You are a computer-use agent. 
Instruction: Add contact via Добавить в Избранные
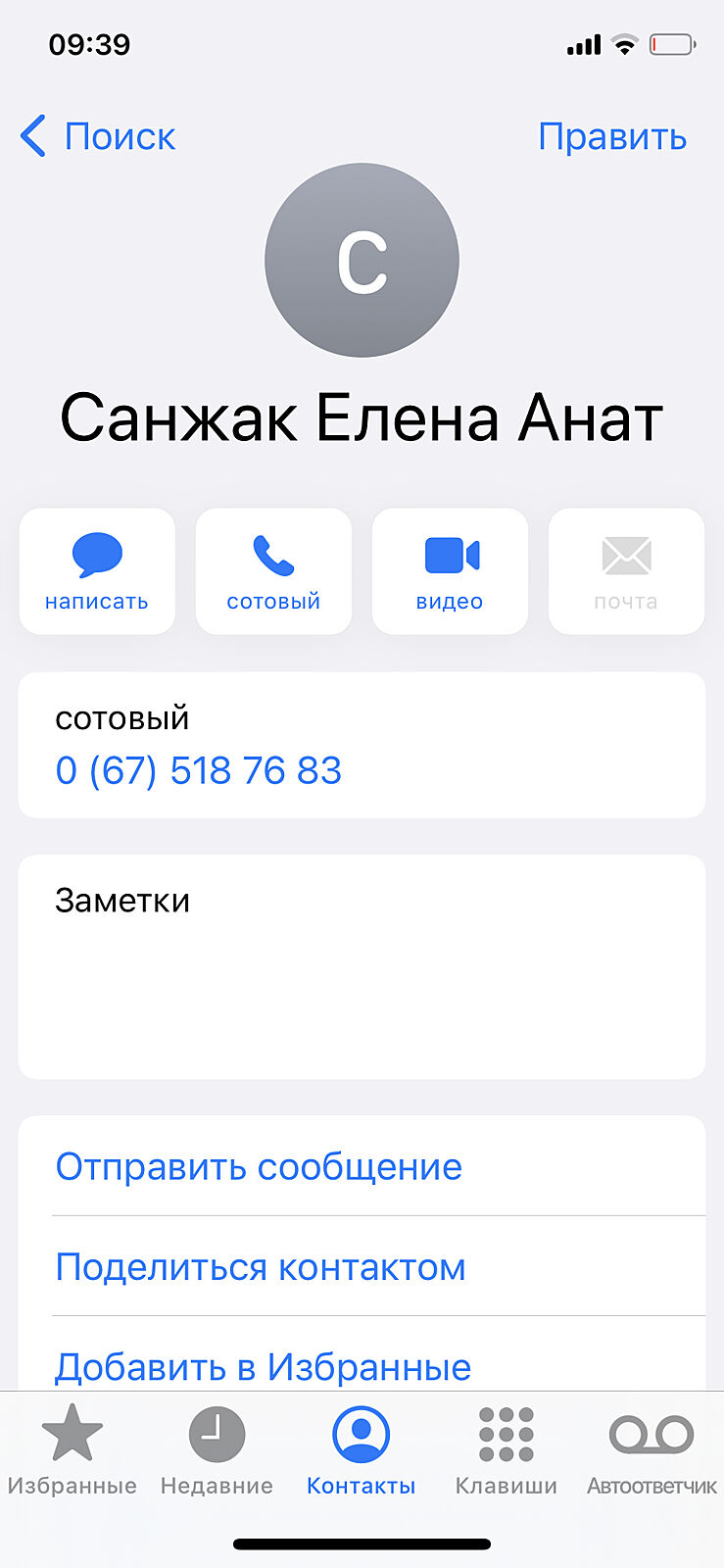click(263, 1366)
